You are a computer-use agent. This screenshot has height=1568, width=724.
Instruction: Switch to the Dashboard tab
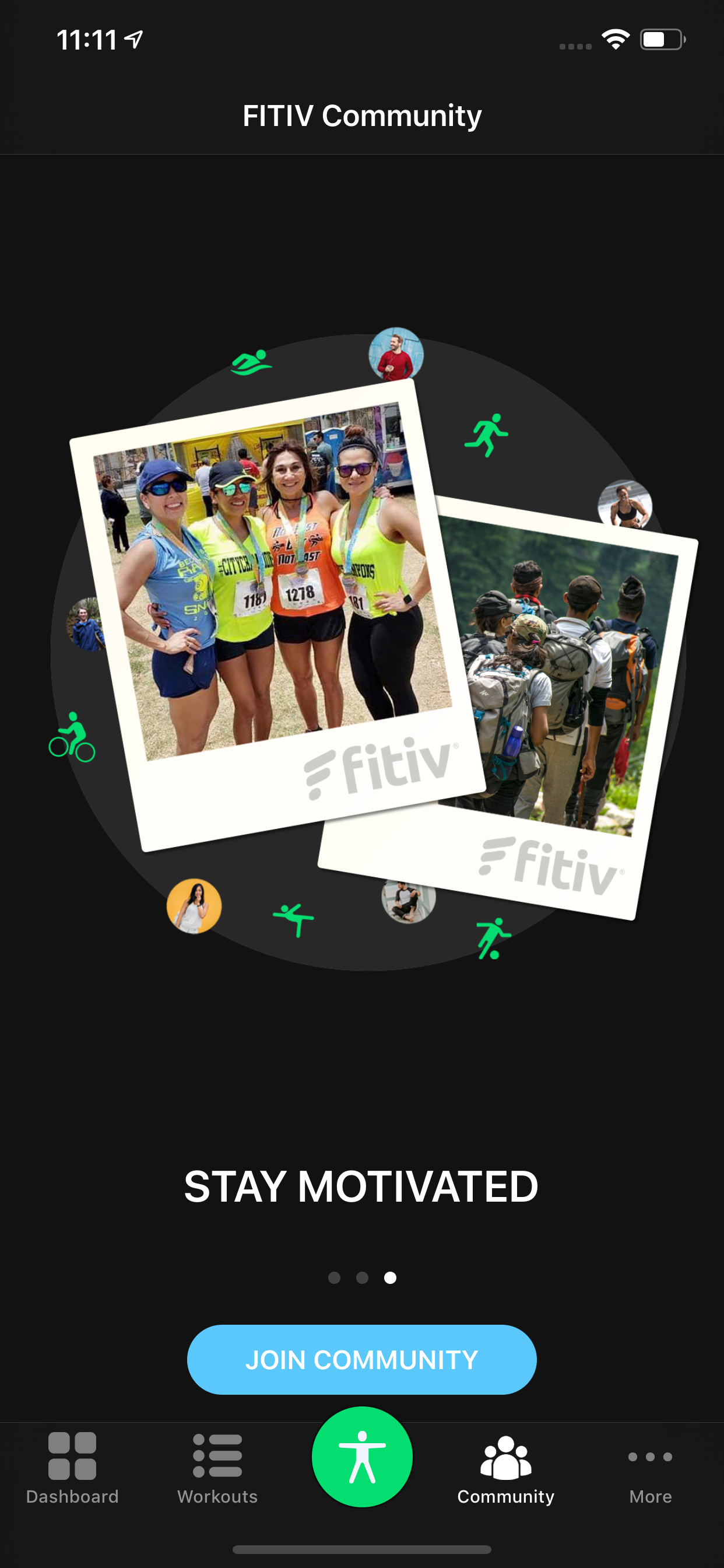click(72, 1468)
